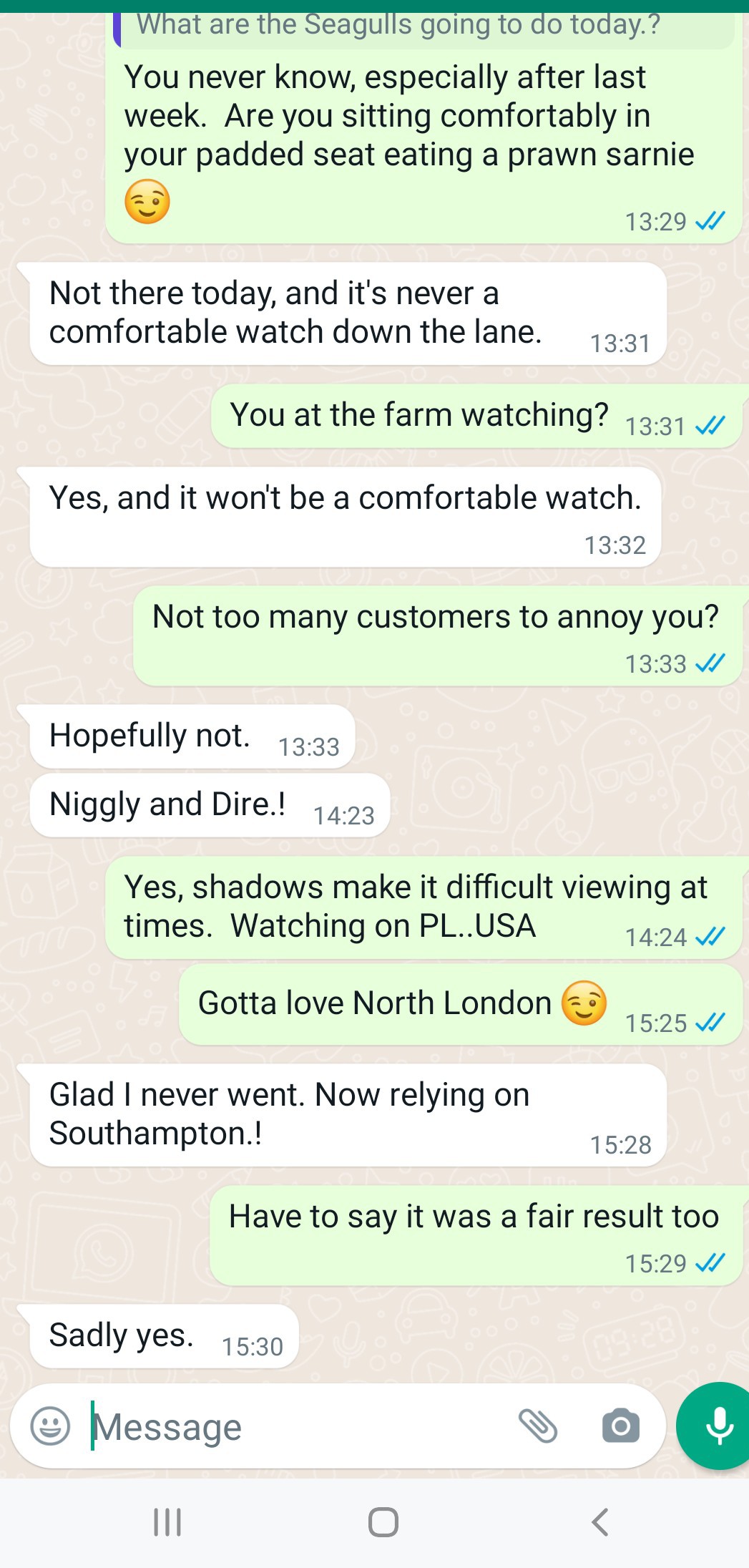Tap the voice message microphone button
The height and width of the screenshot is (1568, 749).
(717, 1426)
